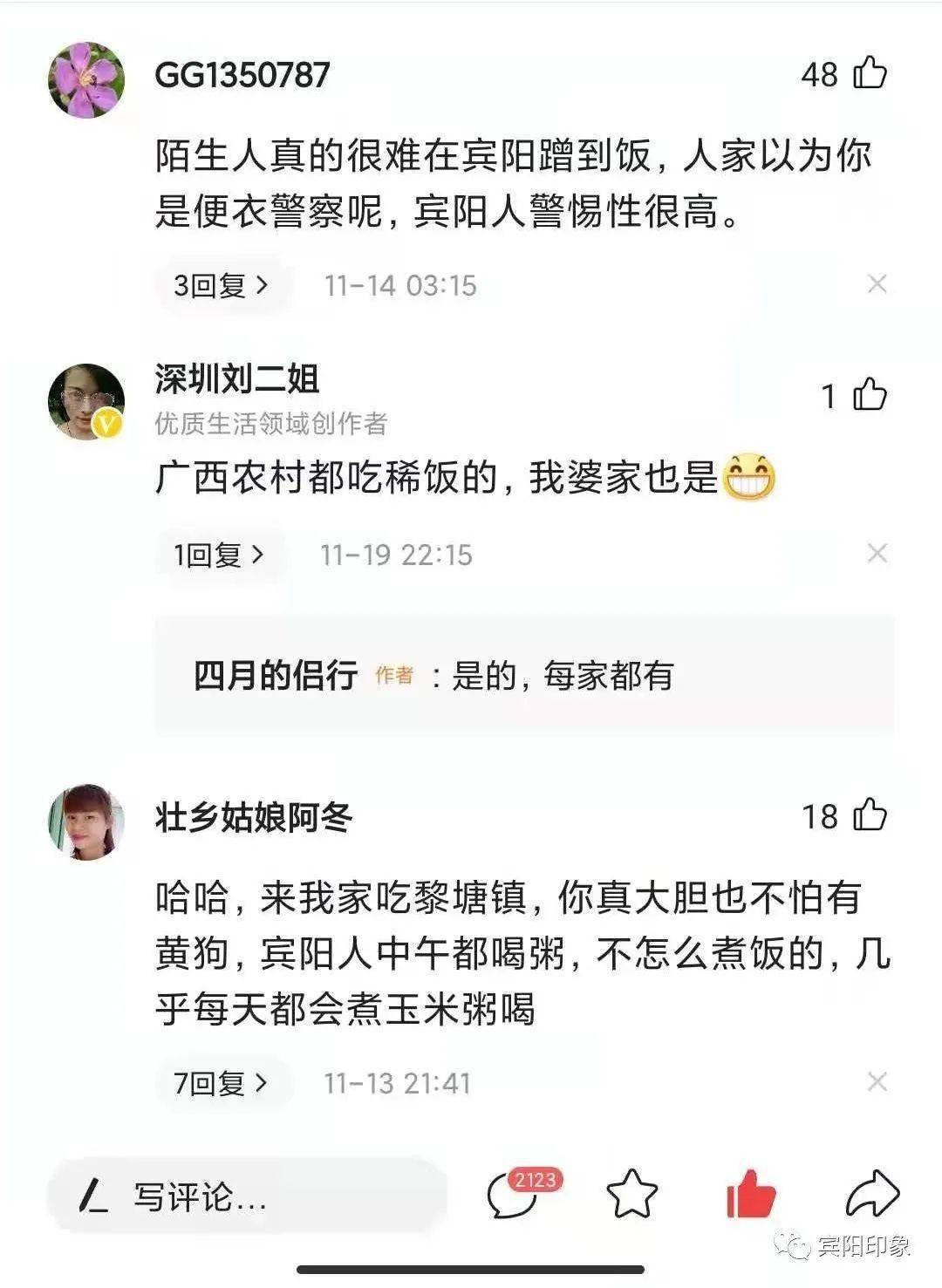This screenshot has width=942, height=1288.
Task: Open 壮乡姑娘阿冬's profile avatar
Action: 85,822
